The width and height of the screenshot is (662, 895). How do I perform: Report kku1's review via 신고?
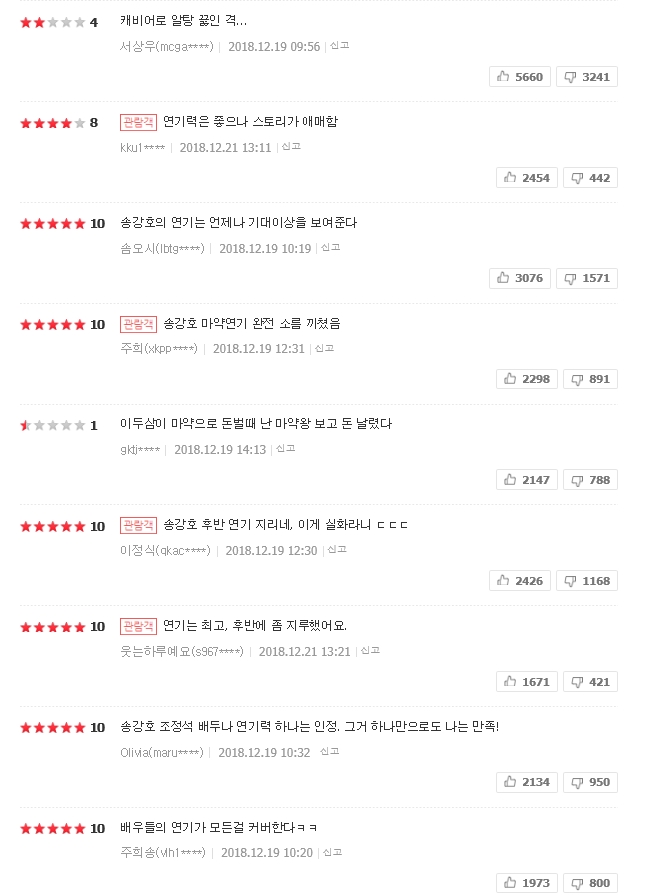290,147
